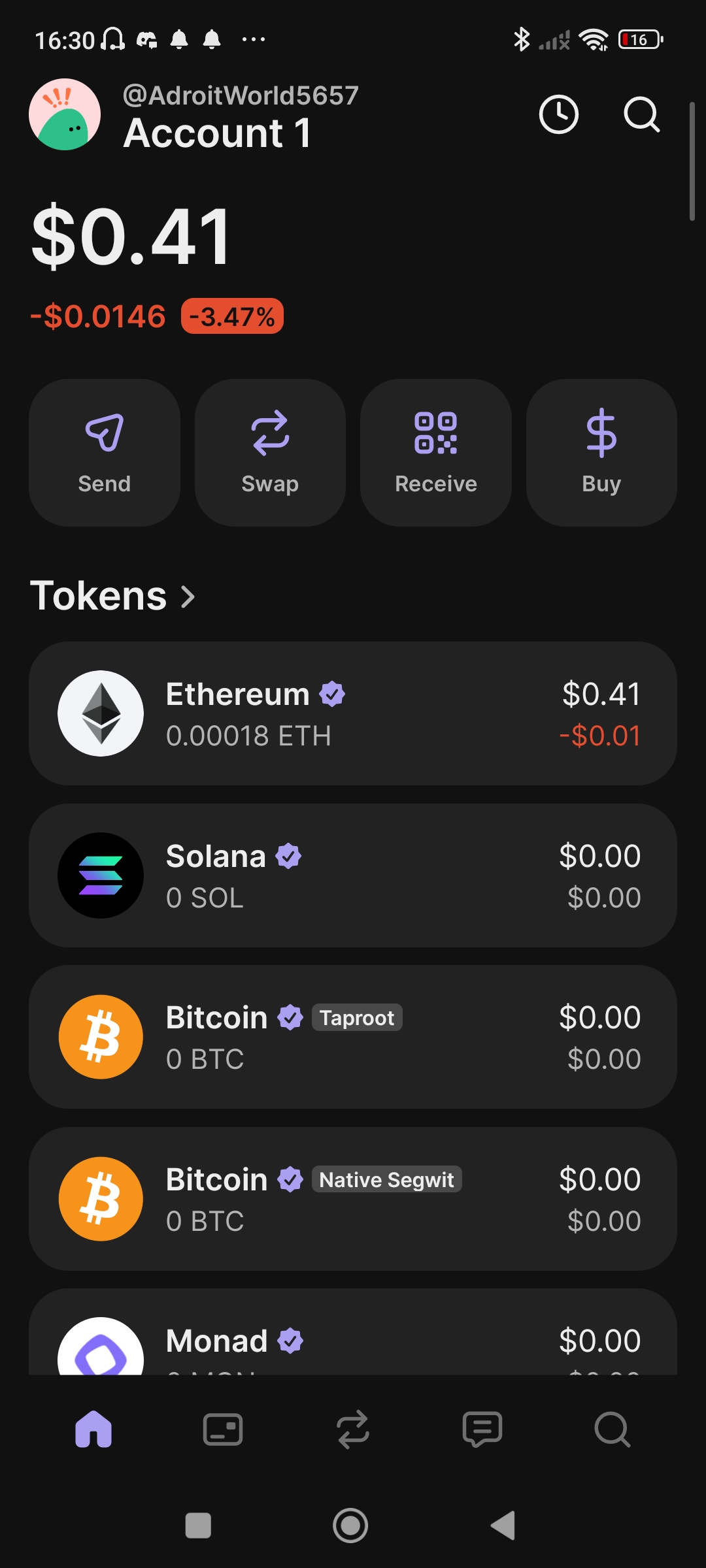Open the chat/messages tab at bottom
This screenshot has width=706, height=1568.
[x=482, y=1431]
